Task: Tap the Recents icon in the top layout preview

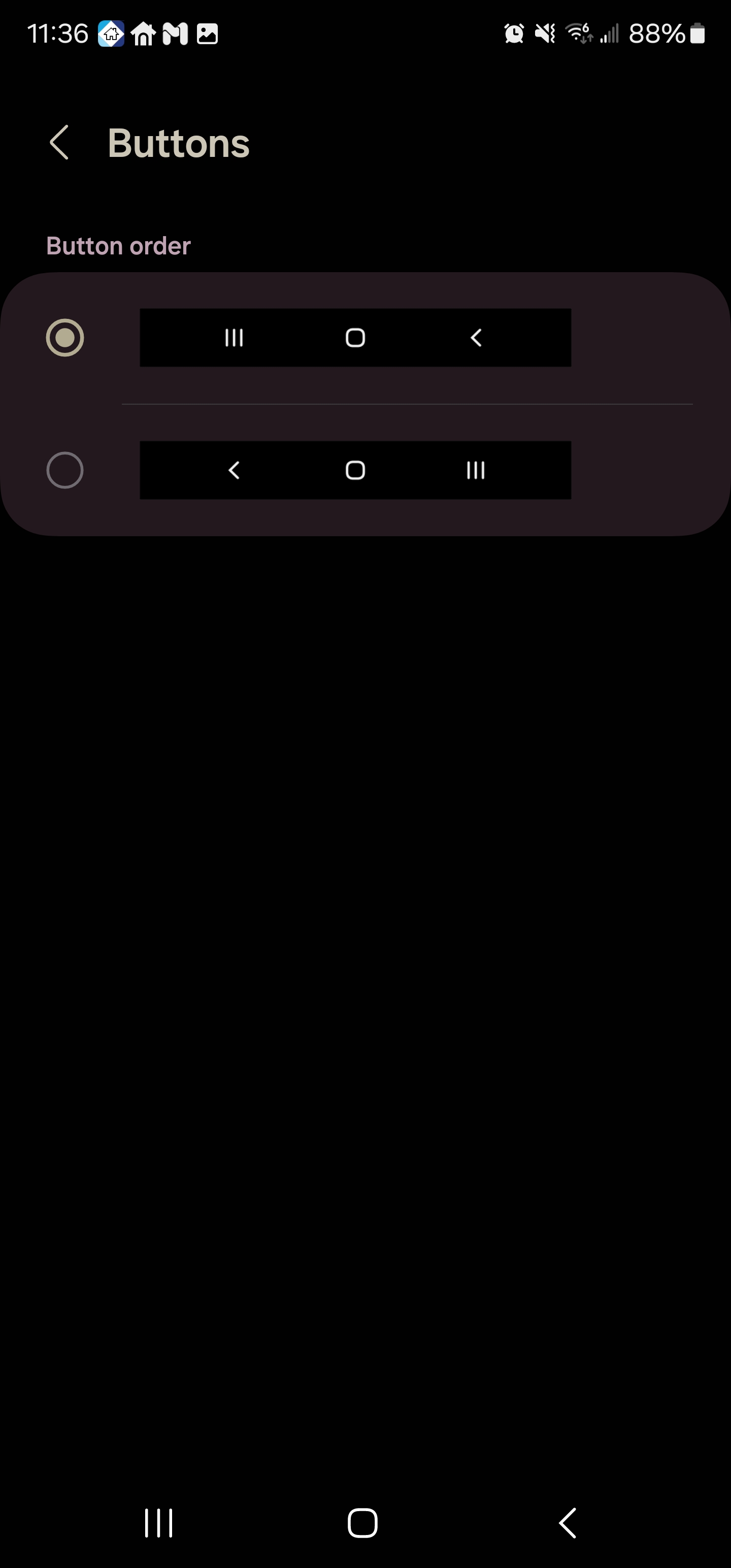Action: (x=235, y=338)
